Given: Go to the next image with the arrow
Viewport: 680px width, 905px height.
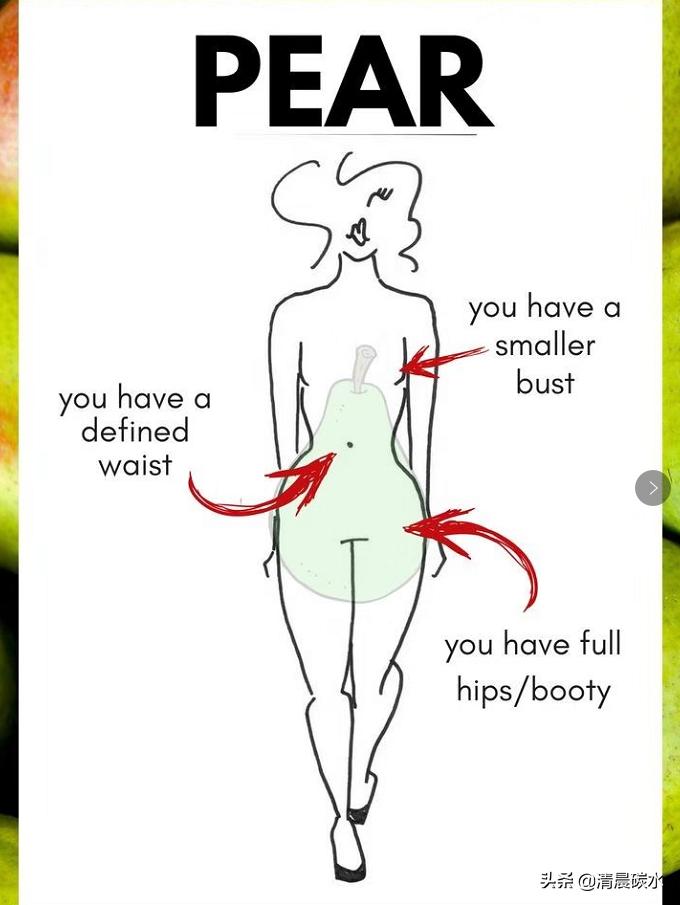Looking at the screenshot, I should pos(653,488).
